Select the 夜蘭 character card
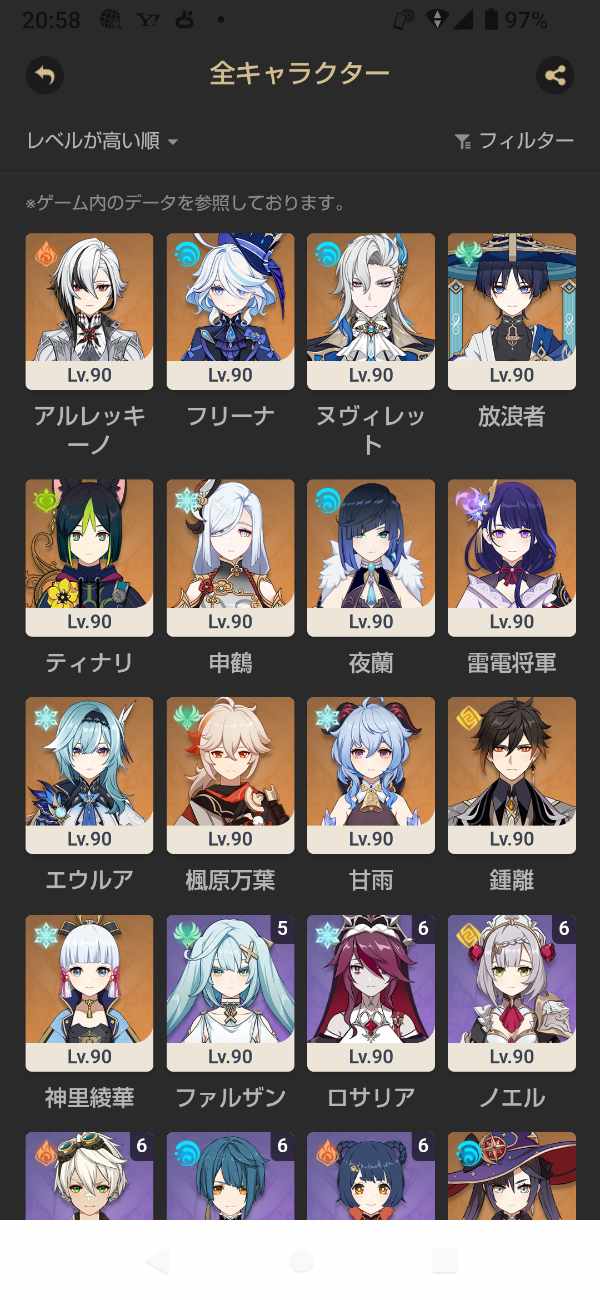The image size is (600, 1300). point(371,557)
